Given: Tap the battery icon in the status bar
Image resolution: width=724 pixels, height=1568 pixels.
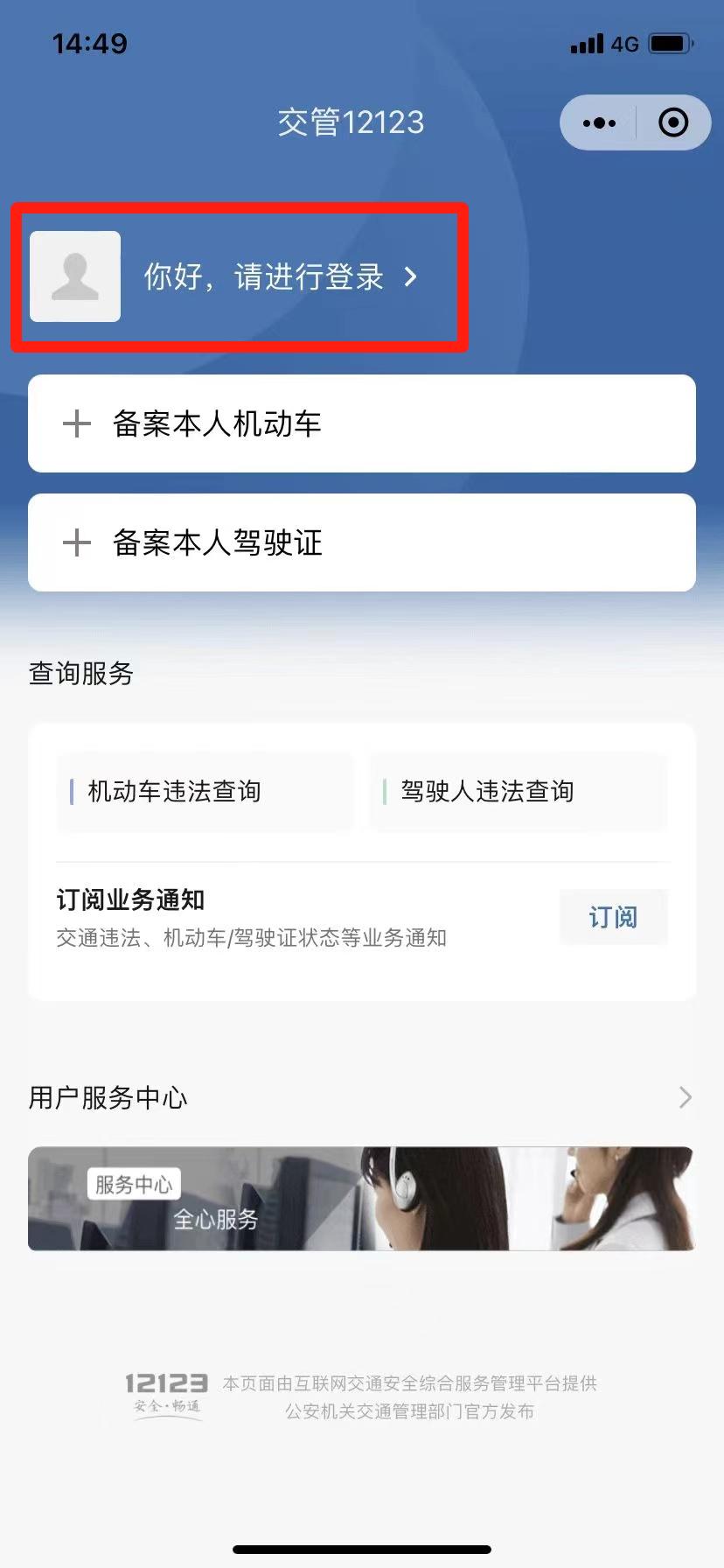Looking at the screenshot, I should (x=672, y=43).
